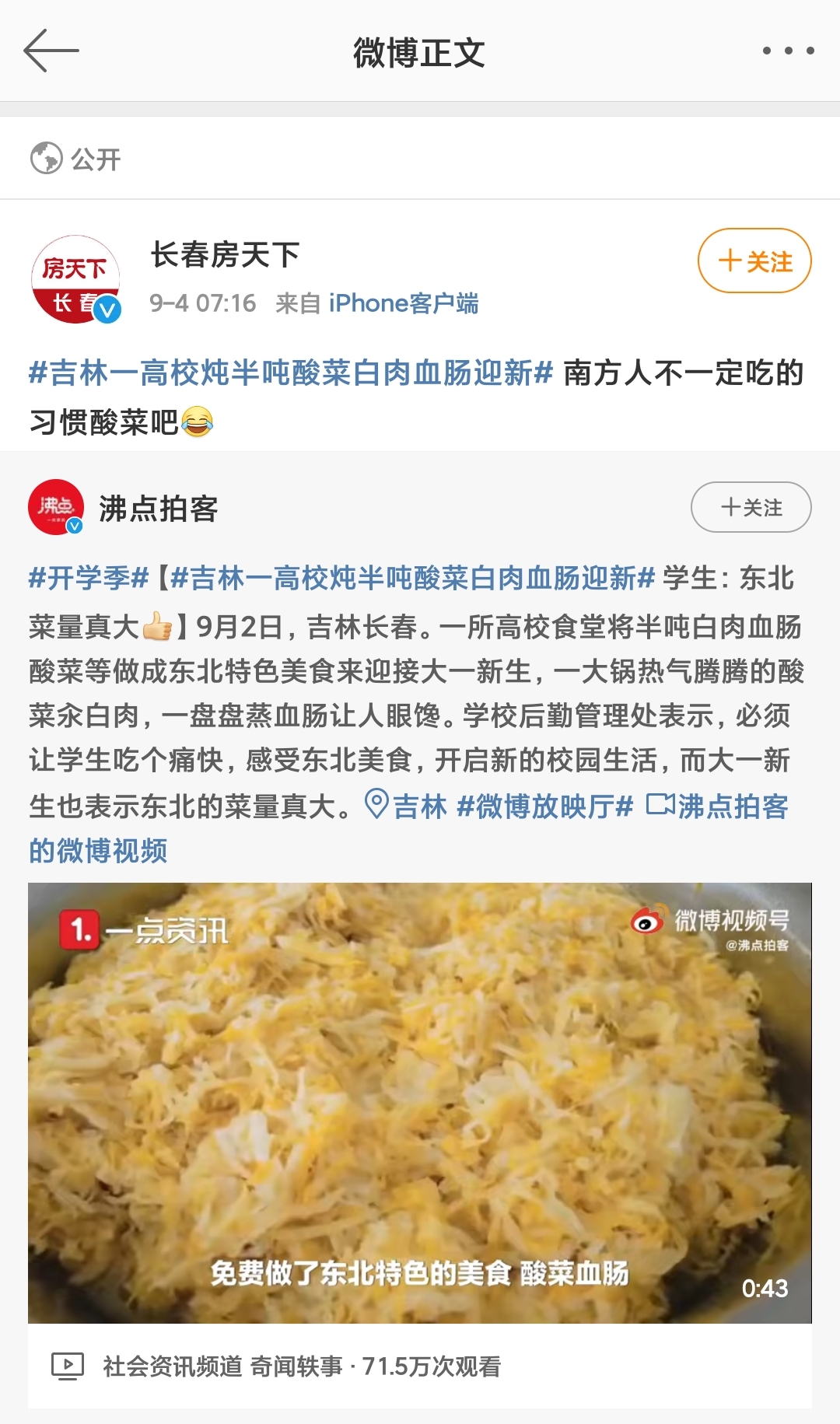Viewport: 840px width, 1424px height.
Task: Play the 酸菜血肠 video
Action: click(420, 1103)
